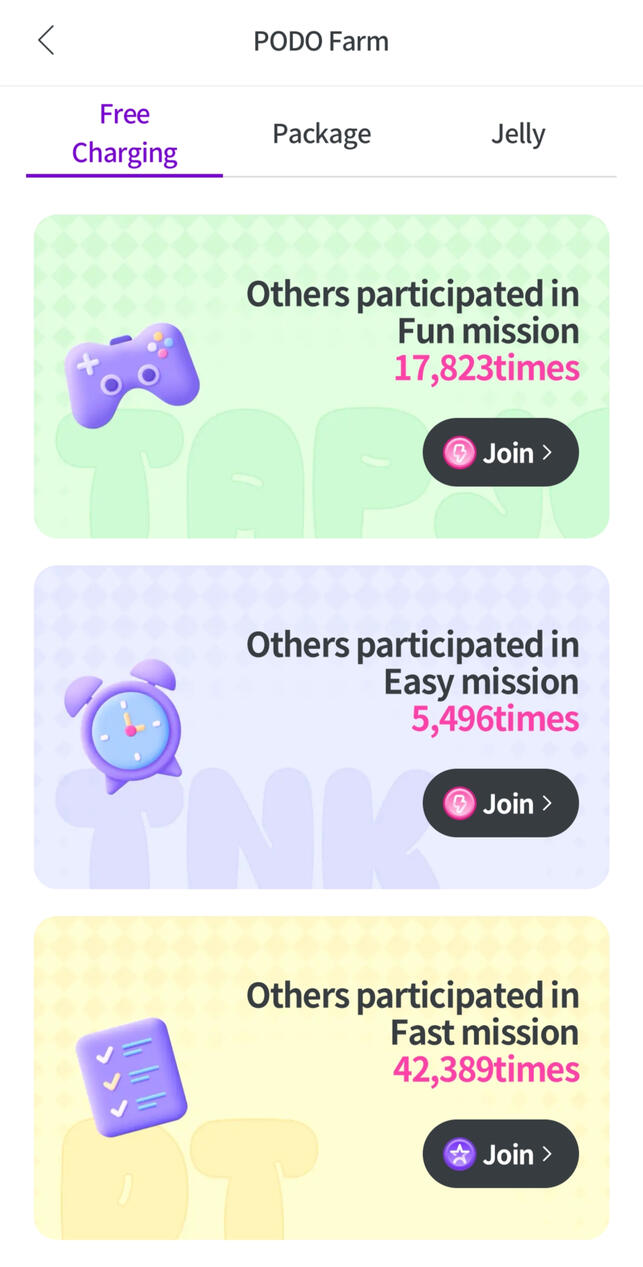Screen dimensions: 643x1267
Task: Go back from PODO Farm
Action: click(x=45, y=41)
